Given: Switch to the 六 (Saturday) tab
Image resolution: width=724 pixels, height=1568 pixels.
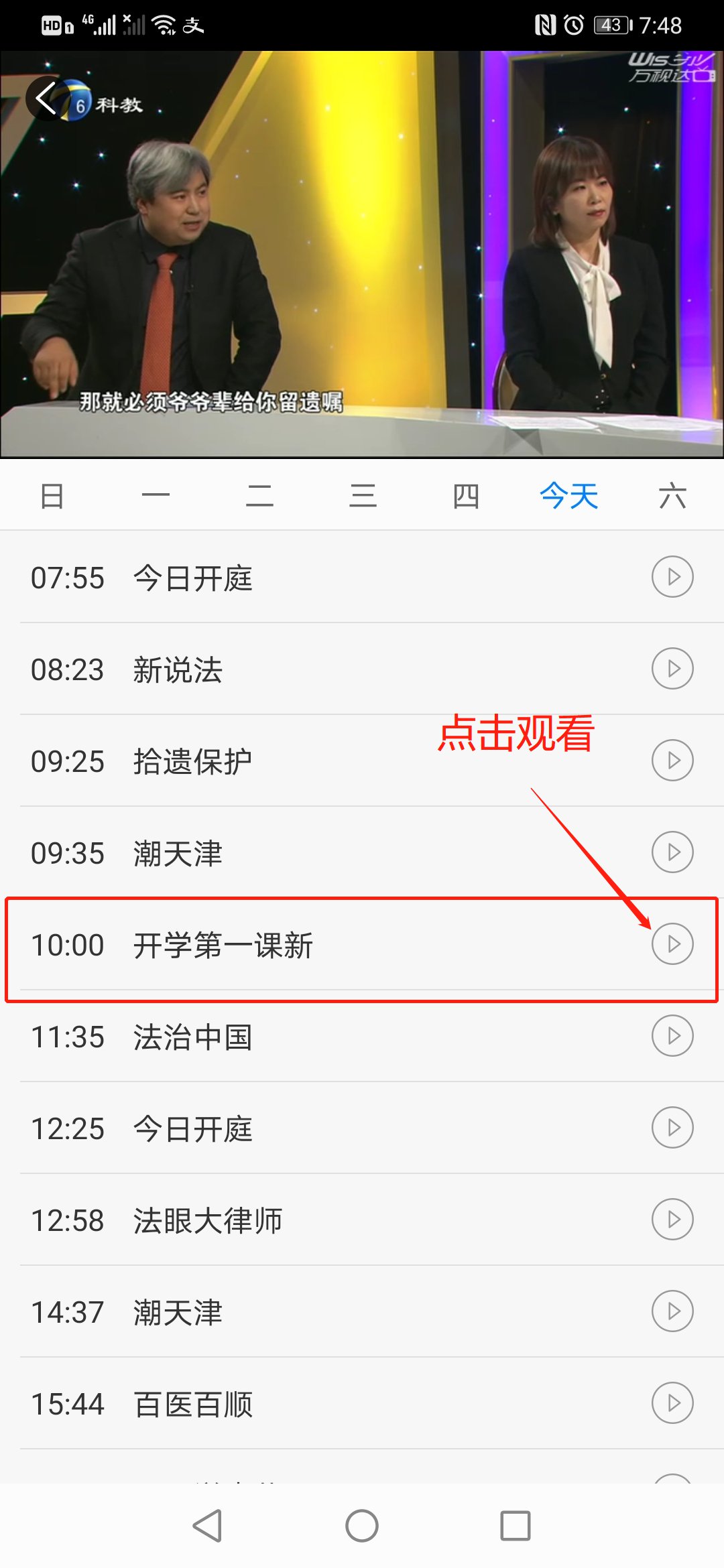Looking at the screenshot, I should [x=672, y=497].
